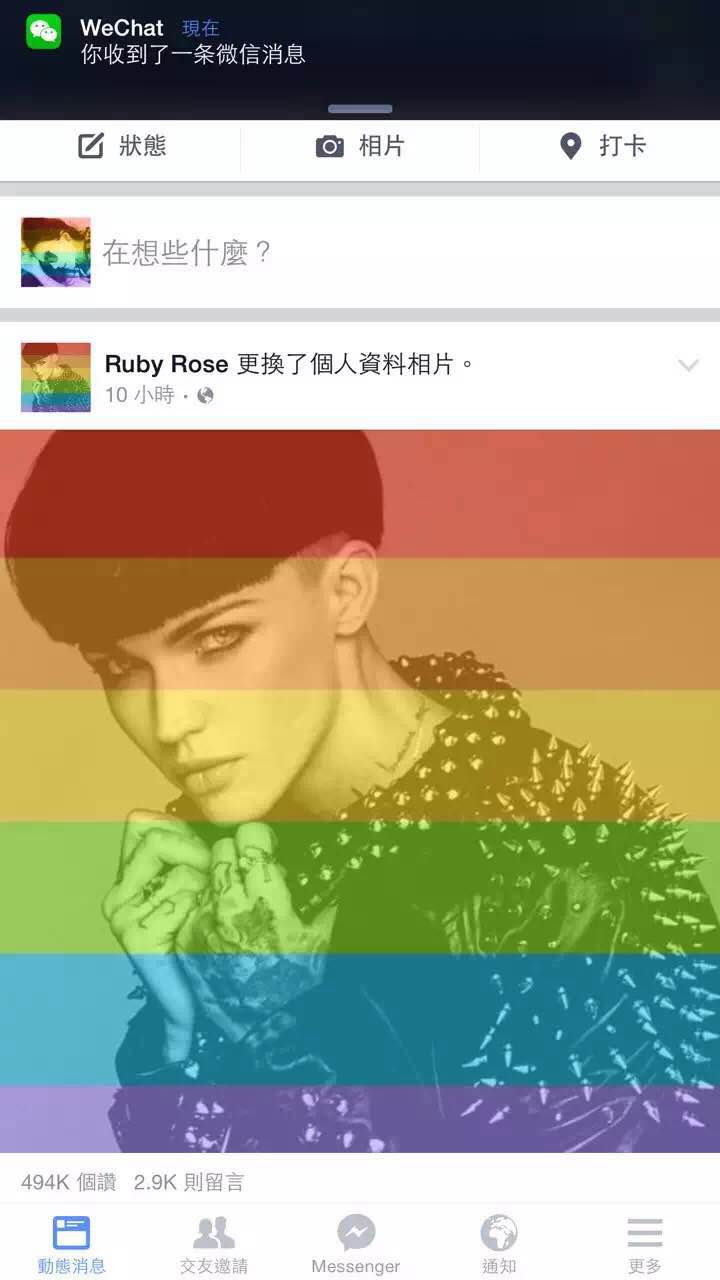Tap 相片 to upload a photo
Image resolution: width=720 pixels, height=1280 pixels.
pos(360,147)
